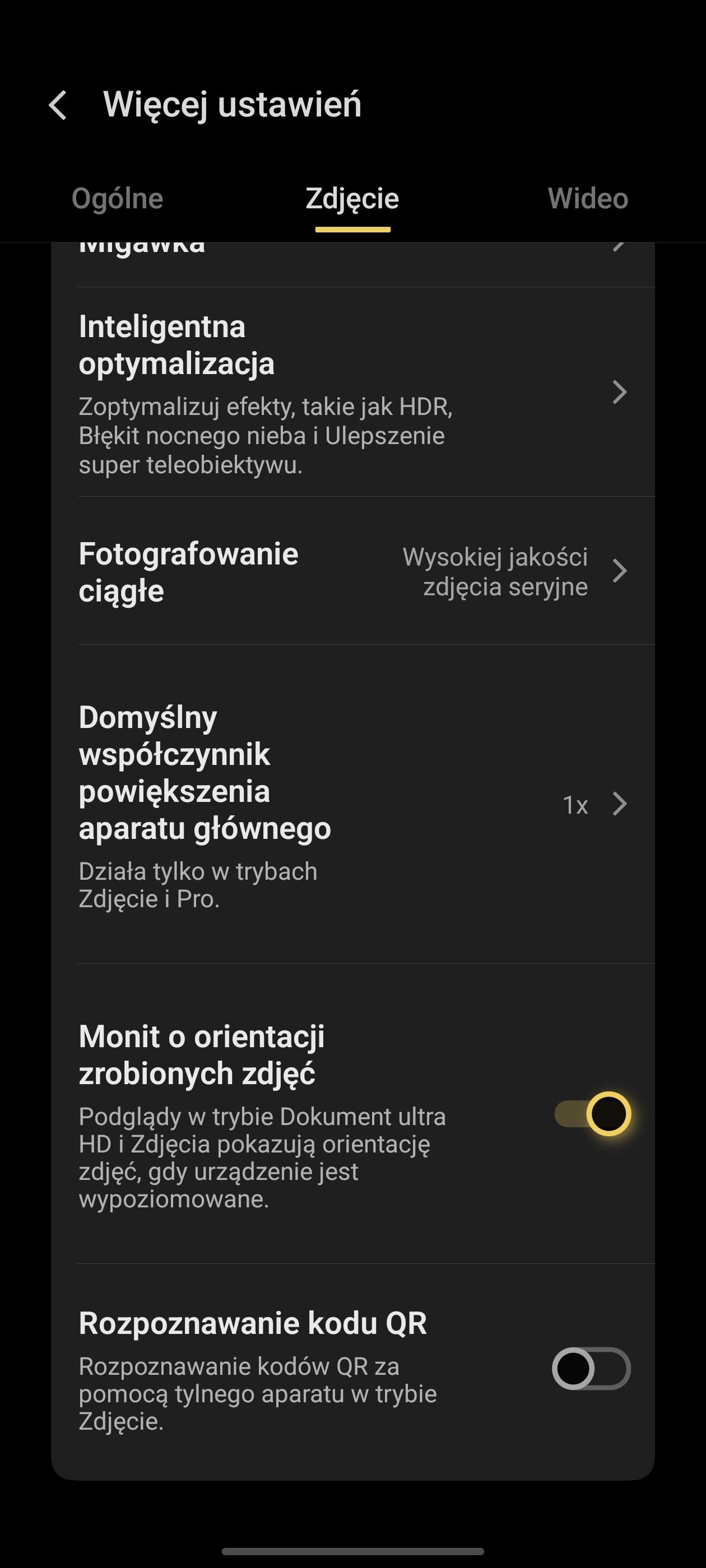
Task: Go back from Więcej ustawień
Action: point(58,105)
